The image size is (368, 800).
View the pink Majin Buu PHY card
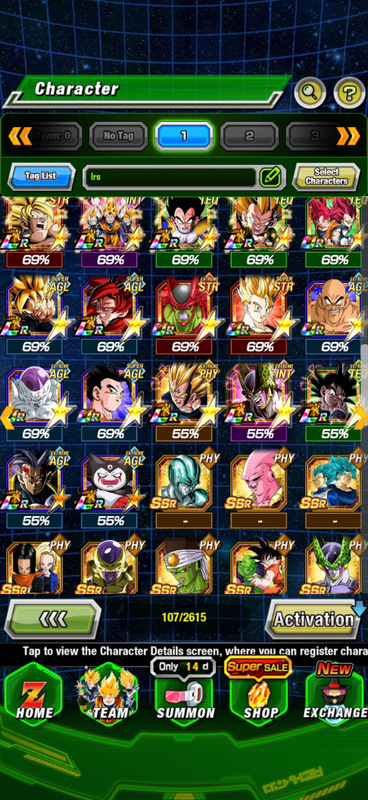(x=259, y=482)
